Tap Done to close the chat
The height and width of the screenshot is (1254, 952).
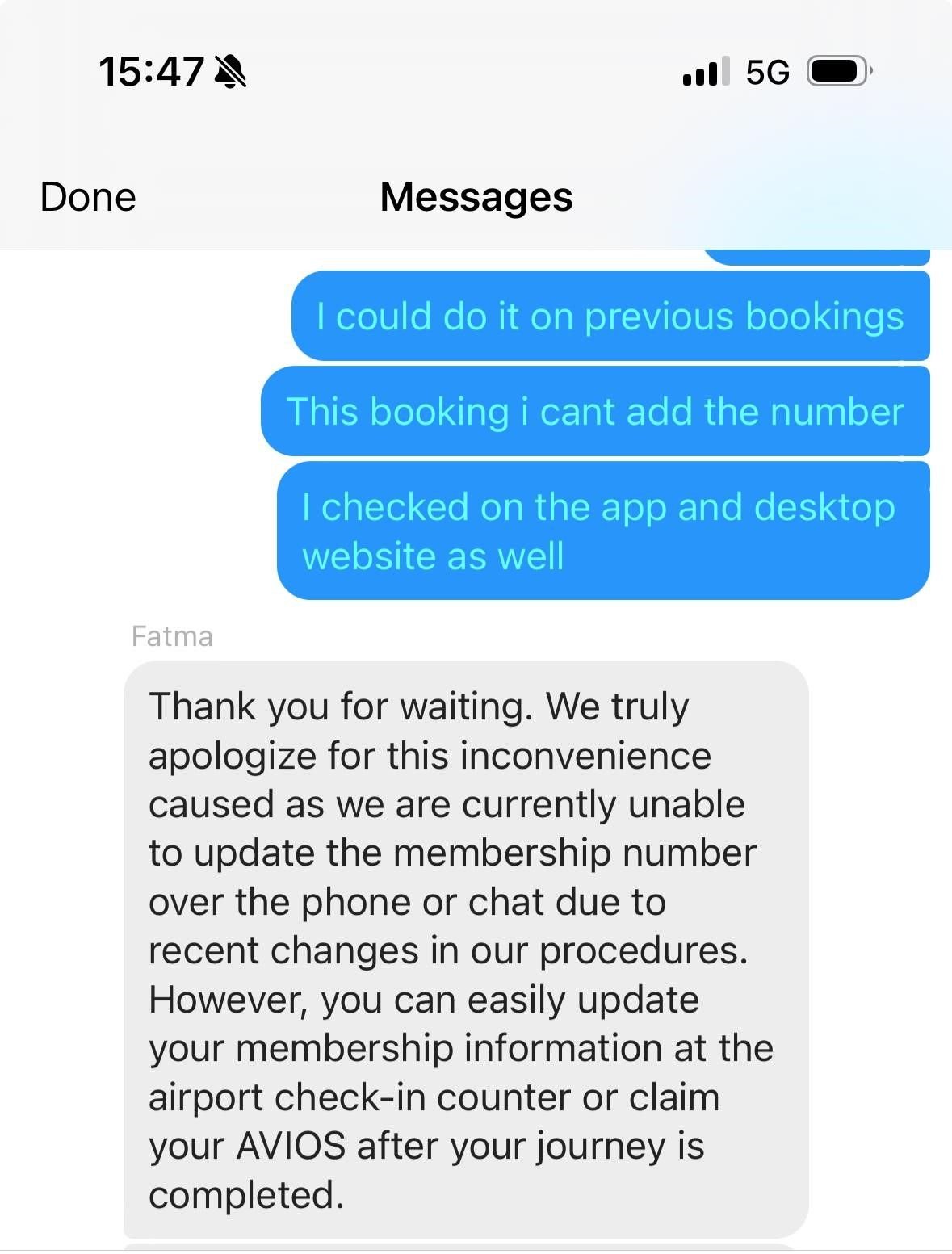tap(88, 197)
